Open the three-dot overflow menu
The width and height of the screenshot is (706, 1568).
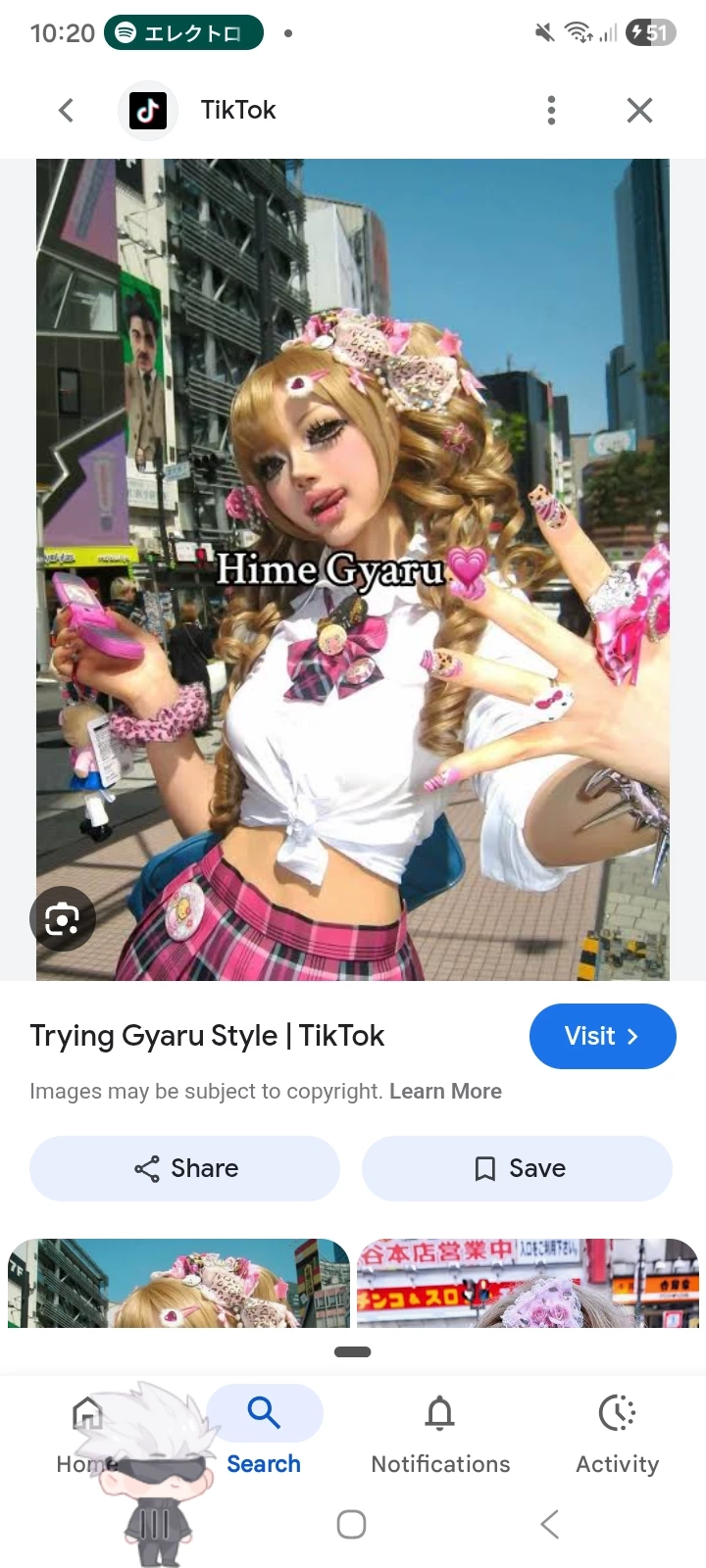tap(551, 110)
